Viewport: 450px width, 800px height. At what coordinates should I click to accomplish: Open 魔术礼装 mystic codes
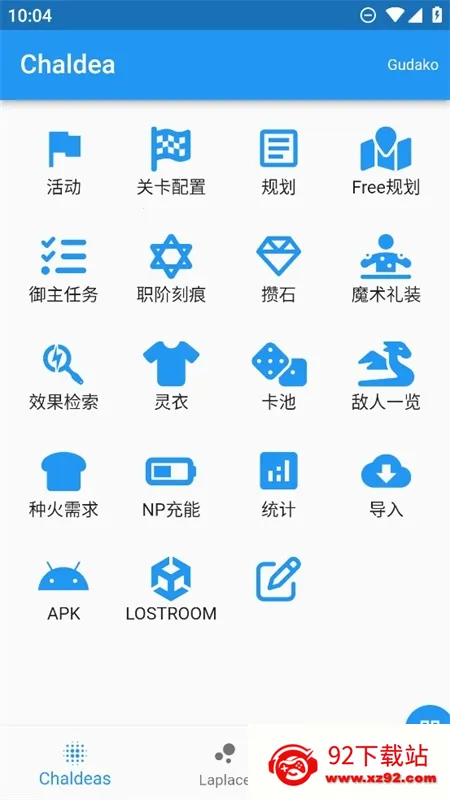click(386, 269)
